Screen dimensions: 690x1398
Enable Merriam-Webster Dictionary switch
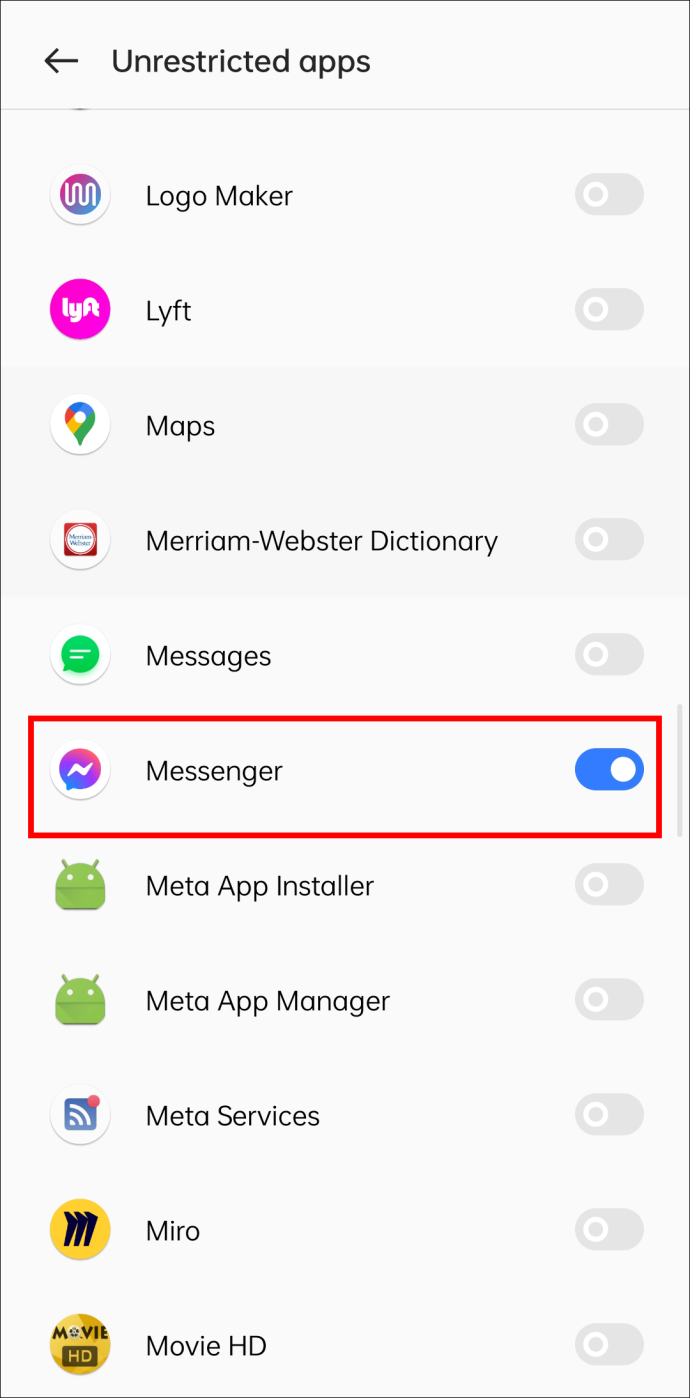pyautogui.click(x=609, y=540)
